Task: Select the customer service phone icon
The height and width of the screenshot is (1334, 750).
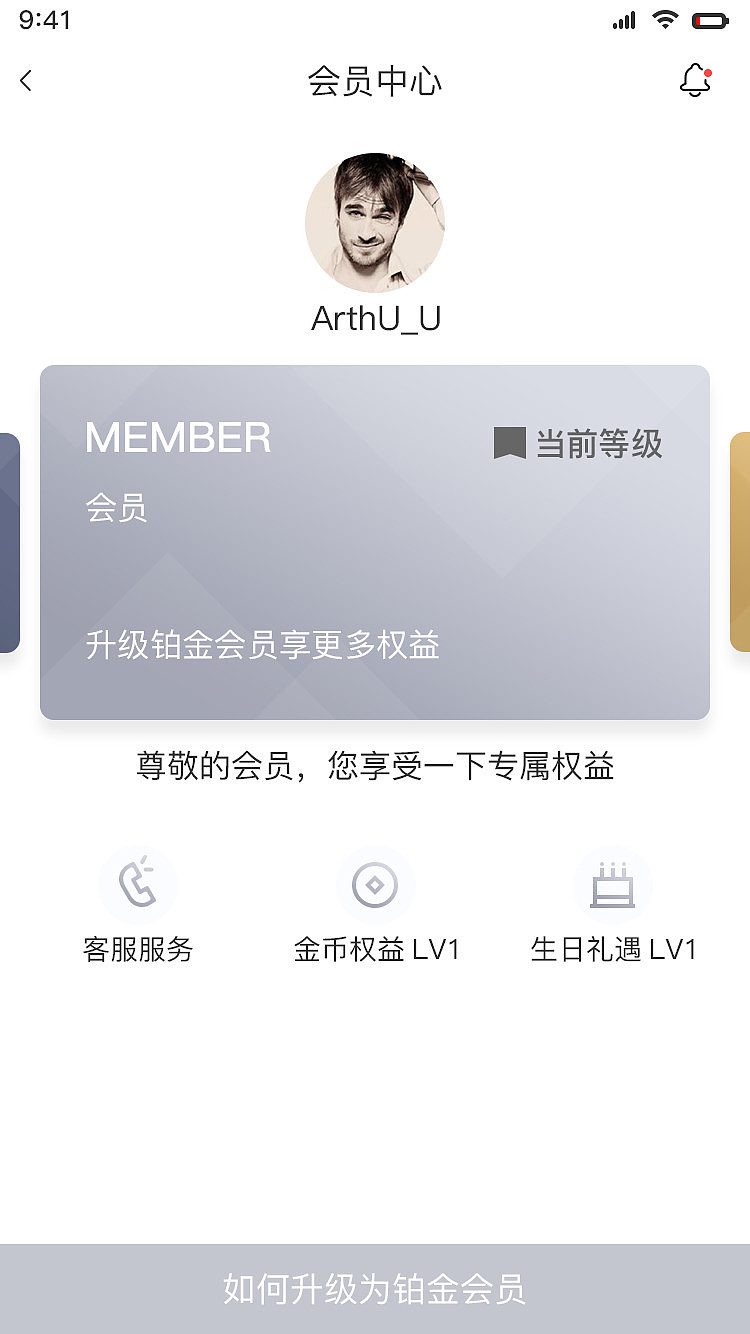Action: (139, 885)
